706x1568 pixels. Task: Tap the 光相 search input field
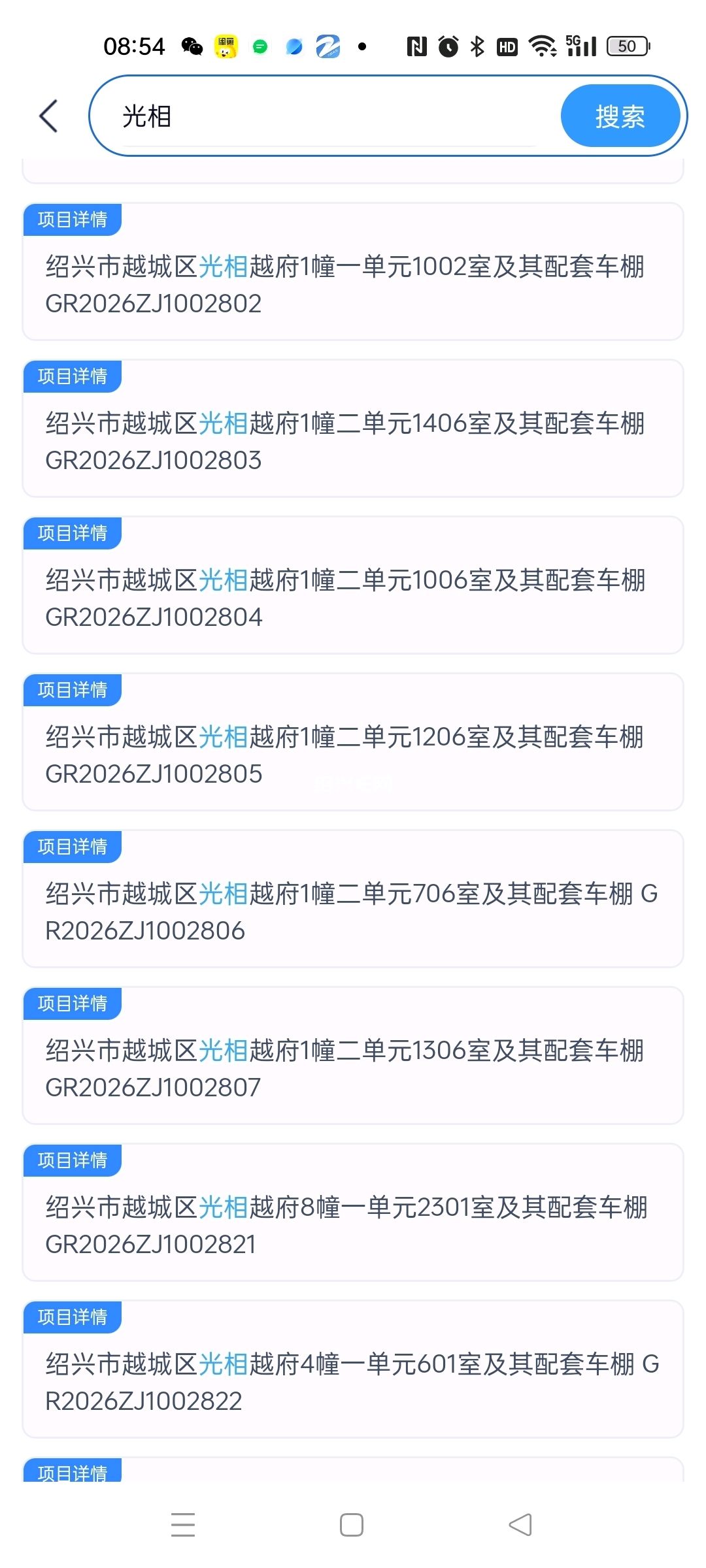(x=327, y=116)
